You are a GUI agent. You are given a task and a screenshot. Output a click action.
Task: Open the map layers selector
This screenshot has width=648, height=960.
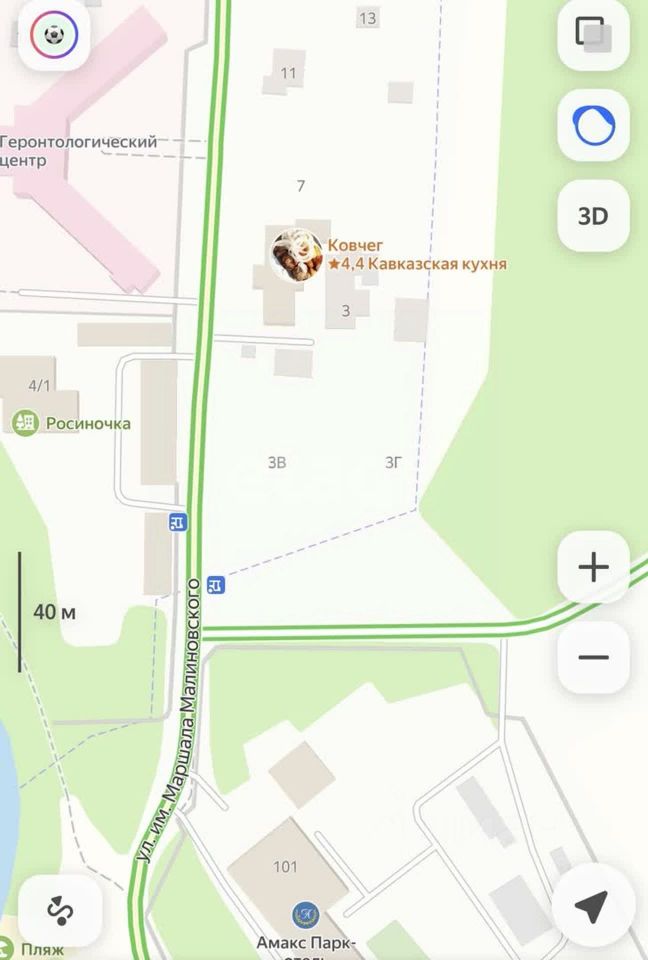(x=593, y=35)
